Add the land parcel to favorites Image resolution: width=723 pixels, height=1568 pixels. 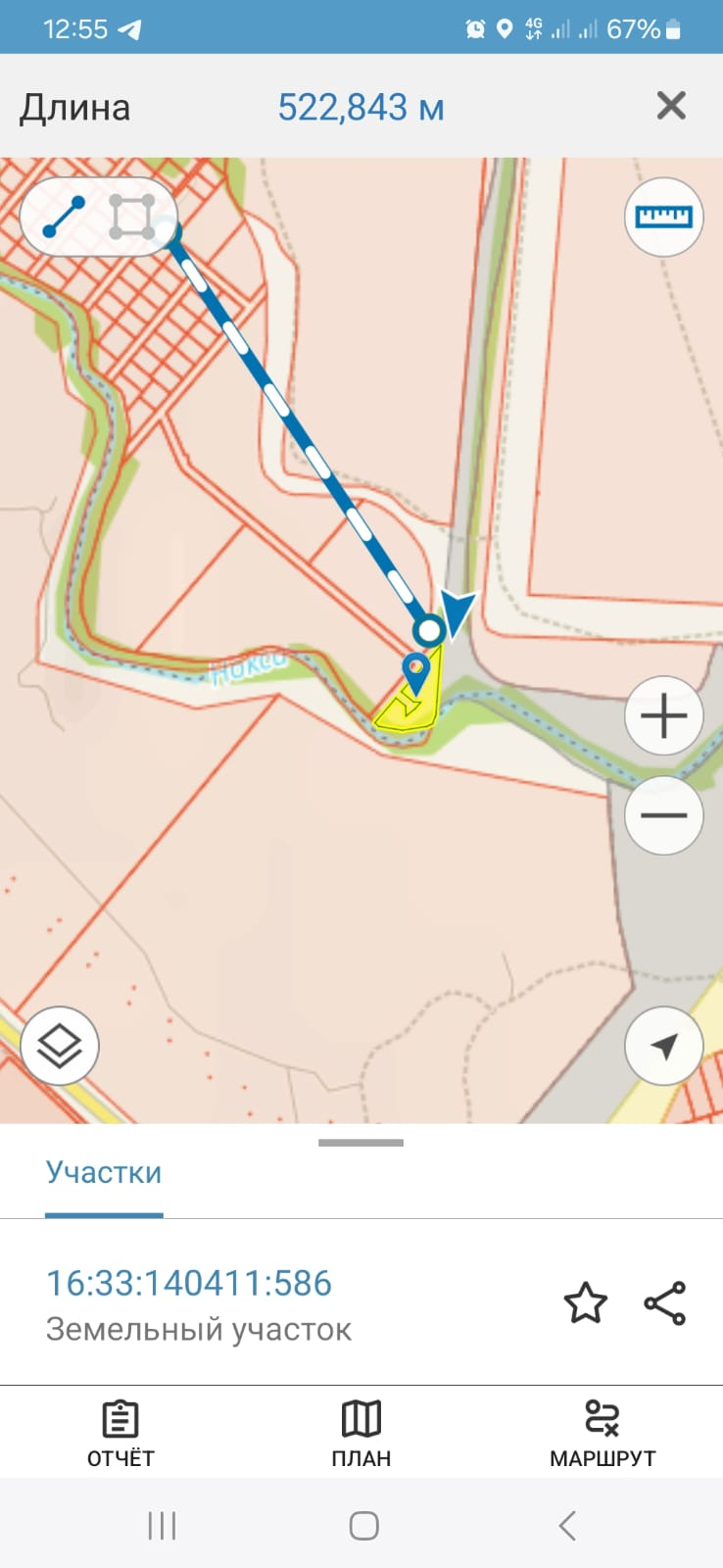585,1303
